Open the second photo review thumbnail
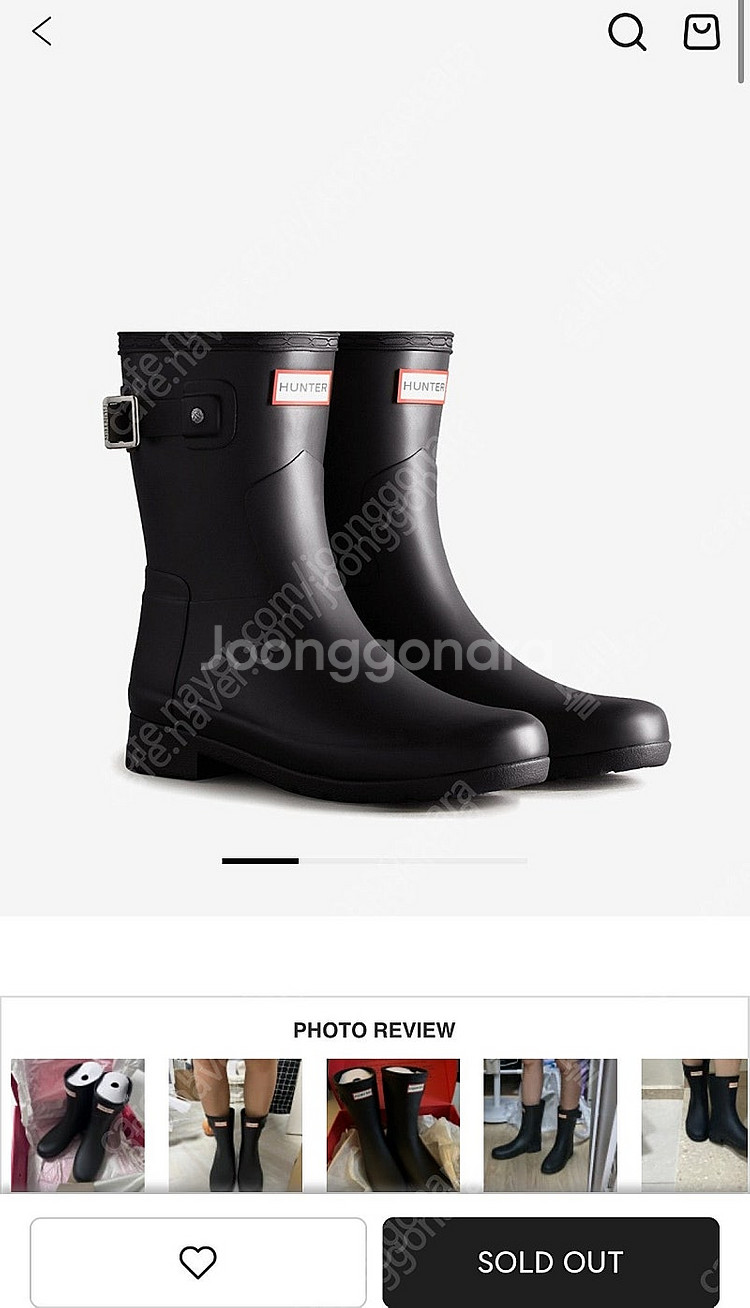The width and height of the screenshot is (750, 1308). point(235,1125)
